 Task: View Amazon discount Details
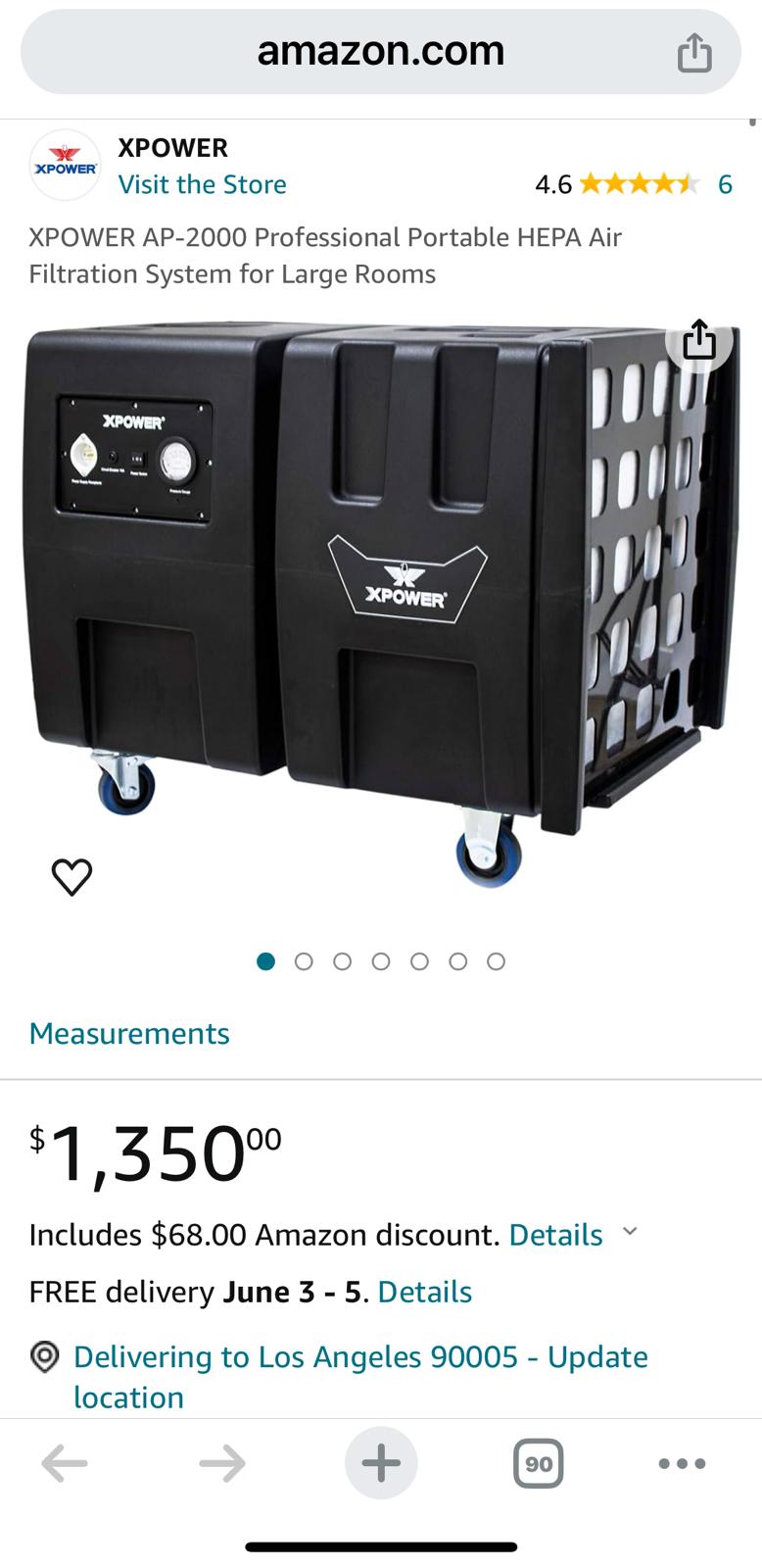[555, 1235]
